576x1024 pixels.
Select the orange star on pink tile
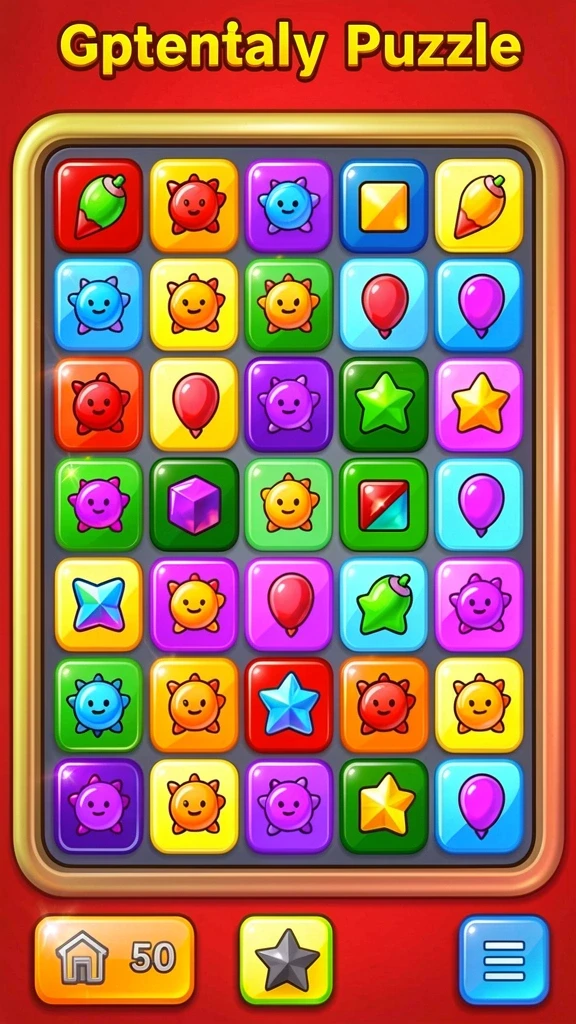pos(479,404)
